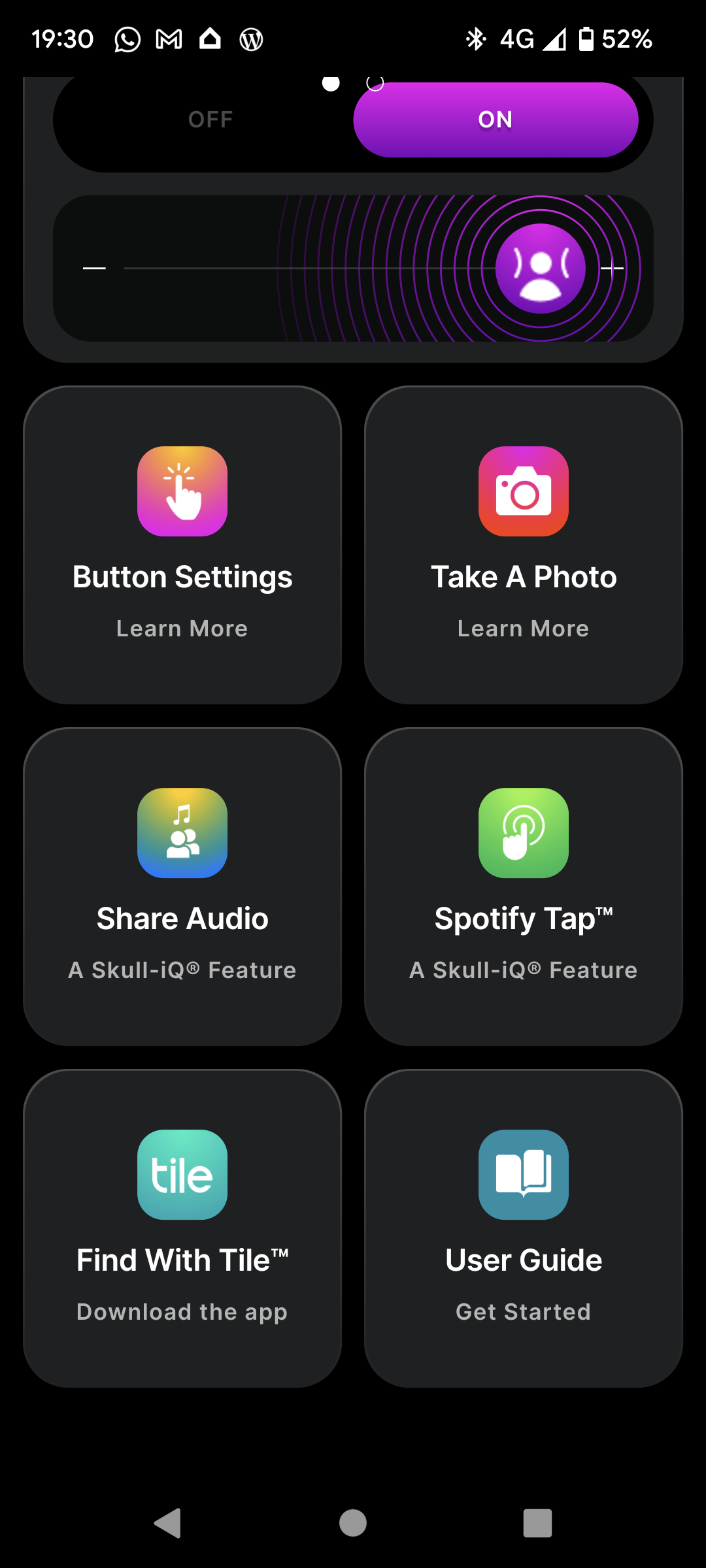Switch the mode to OFF
This screenshot has width=706, height=1568.
(x=210, y=120)
